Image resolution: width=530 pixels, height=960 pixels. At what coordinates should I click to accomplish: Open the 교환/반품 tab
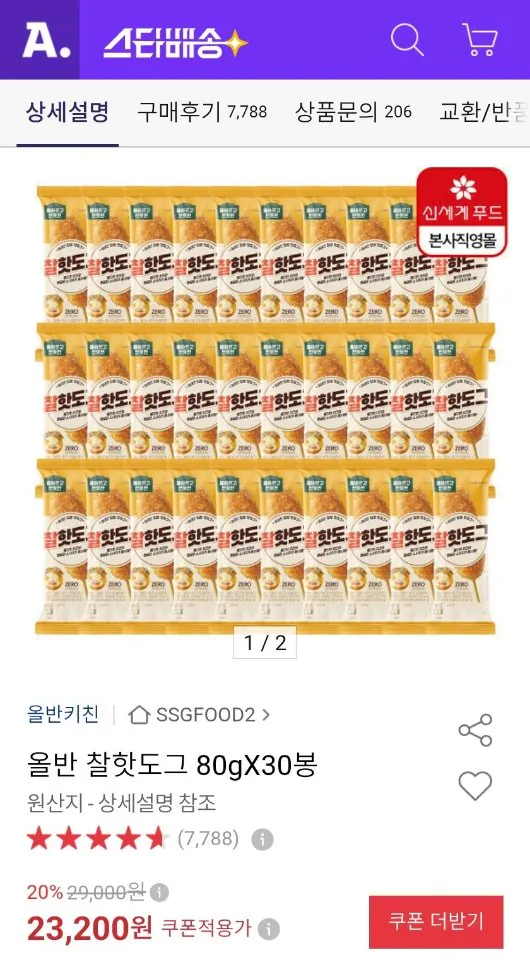tap(483, 113)
